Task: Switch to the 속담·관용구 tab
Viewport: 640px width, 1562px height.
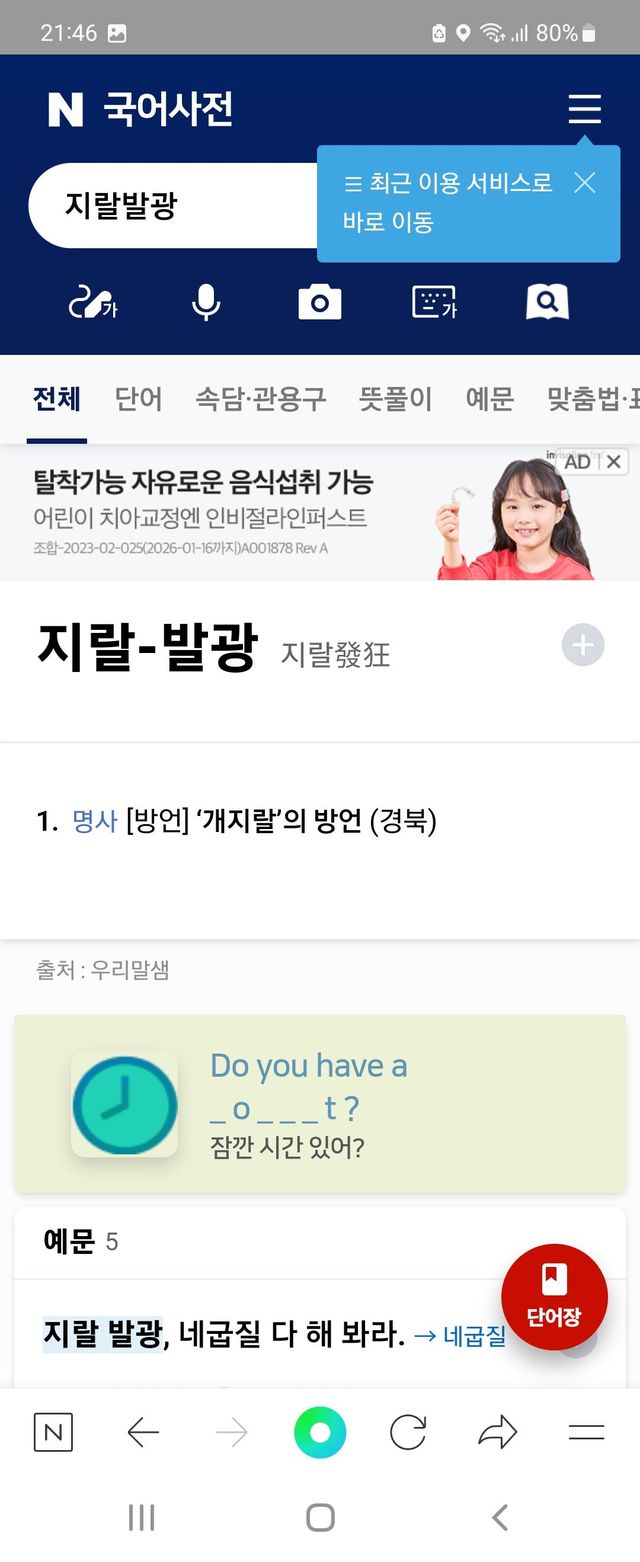Action: coord(261,399)
